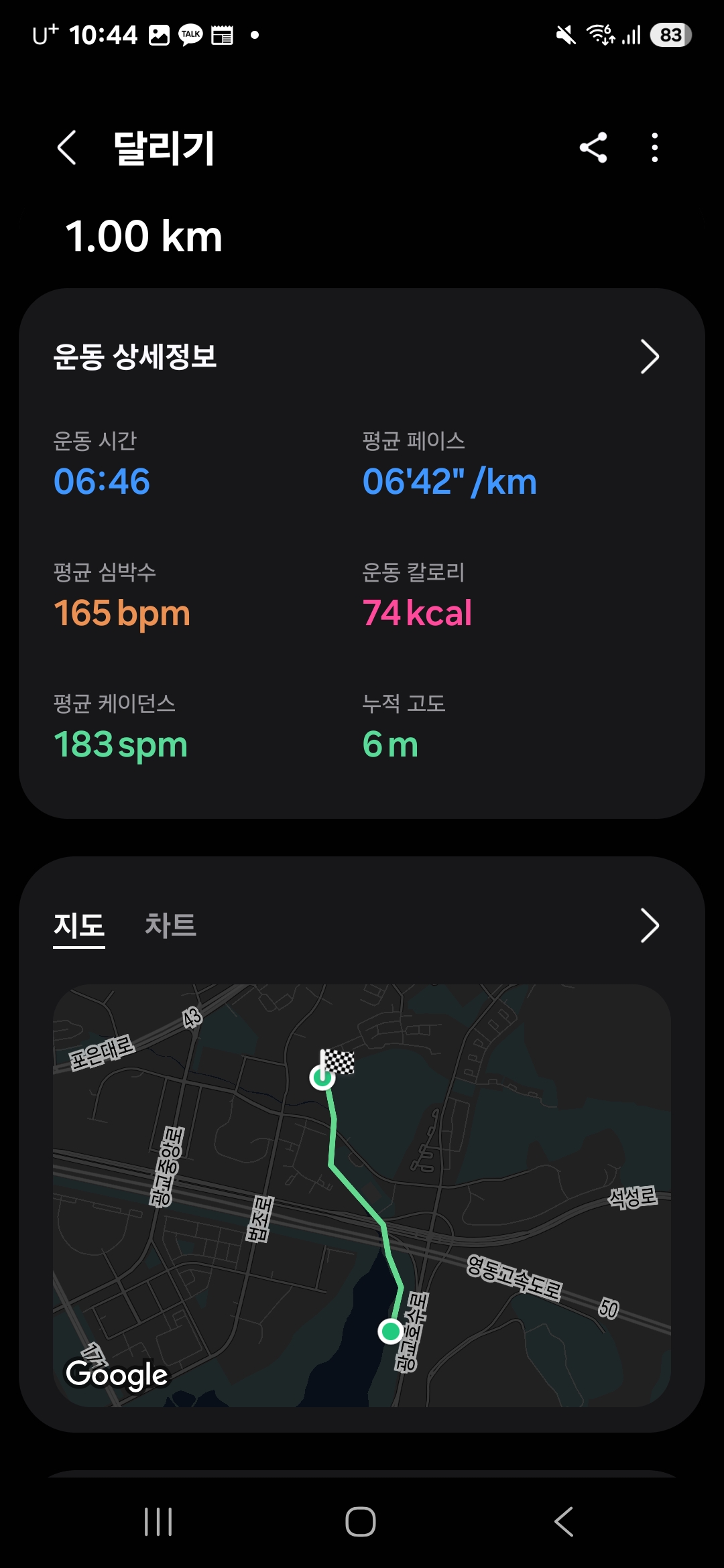Screen dimensions: 724x1568
Task: Open the recent apps button
Action: 158,1521
